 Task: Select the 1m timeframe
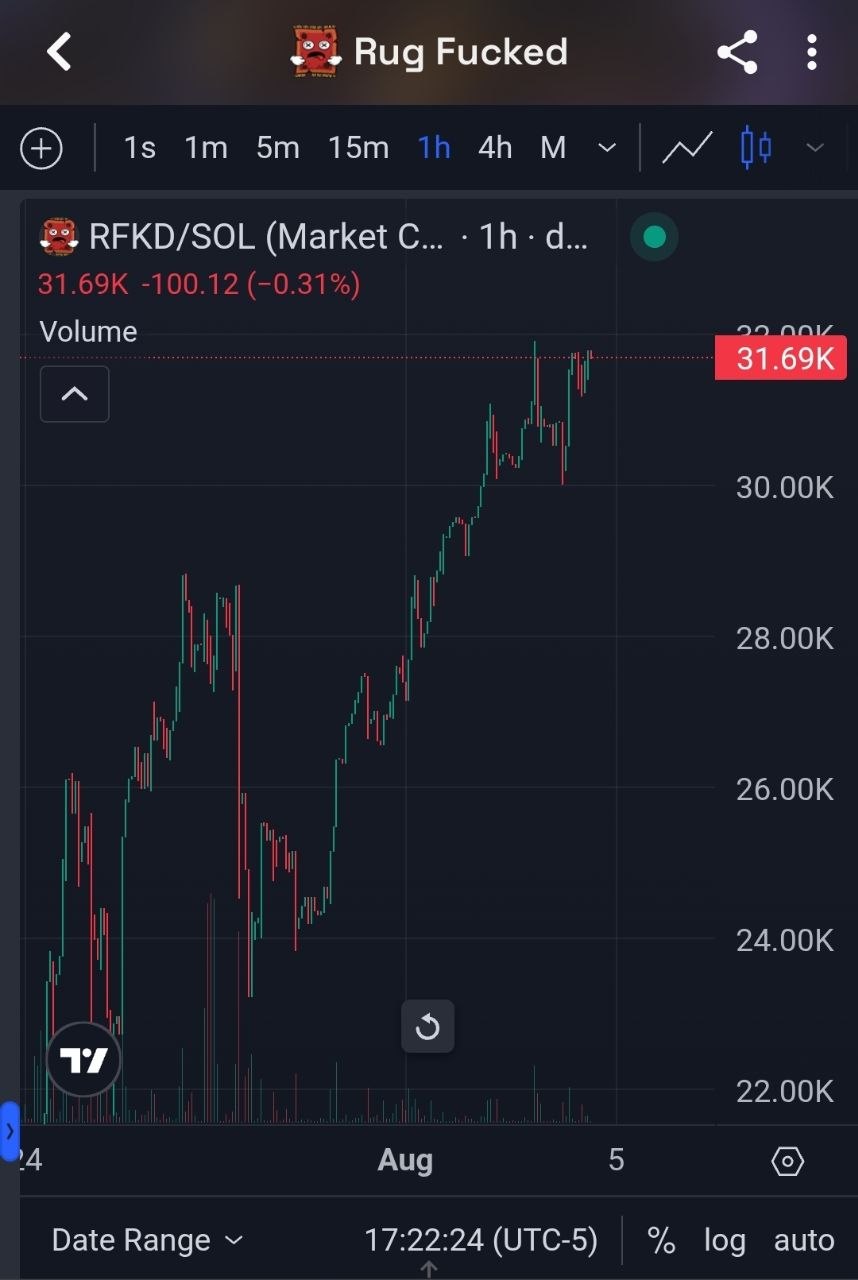[x=206, y=148]
